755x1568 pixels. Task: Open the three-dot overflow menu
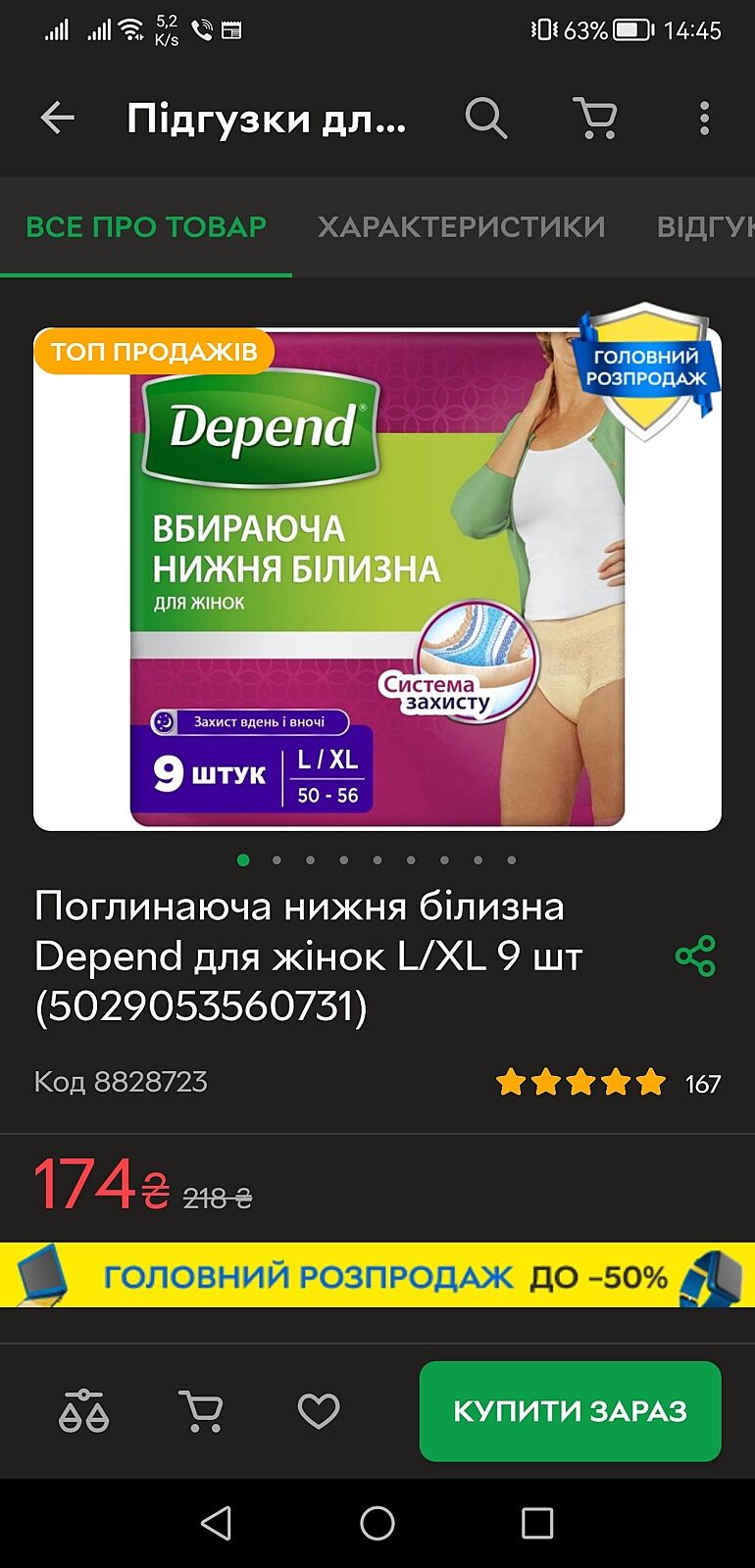pyautogui.click(x=704, y=119)
